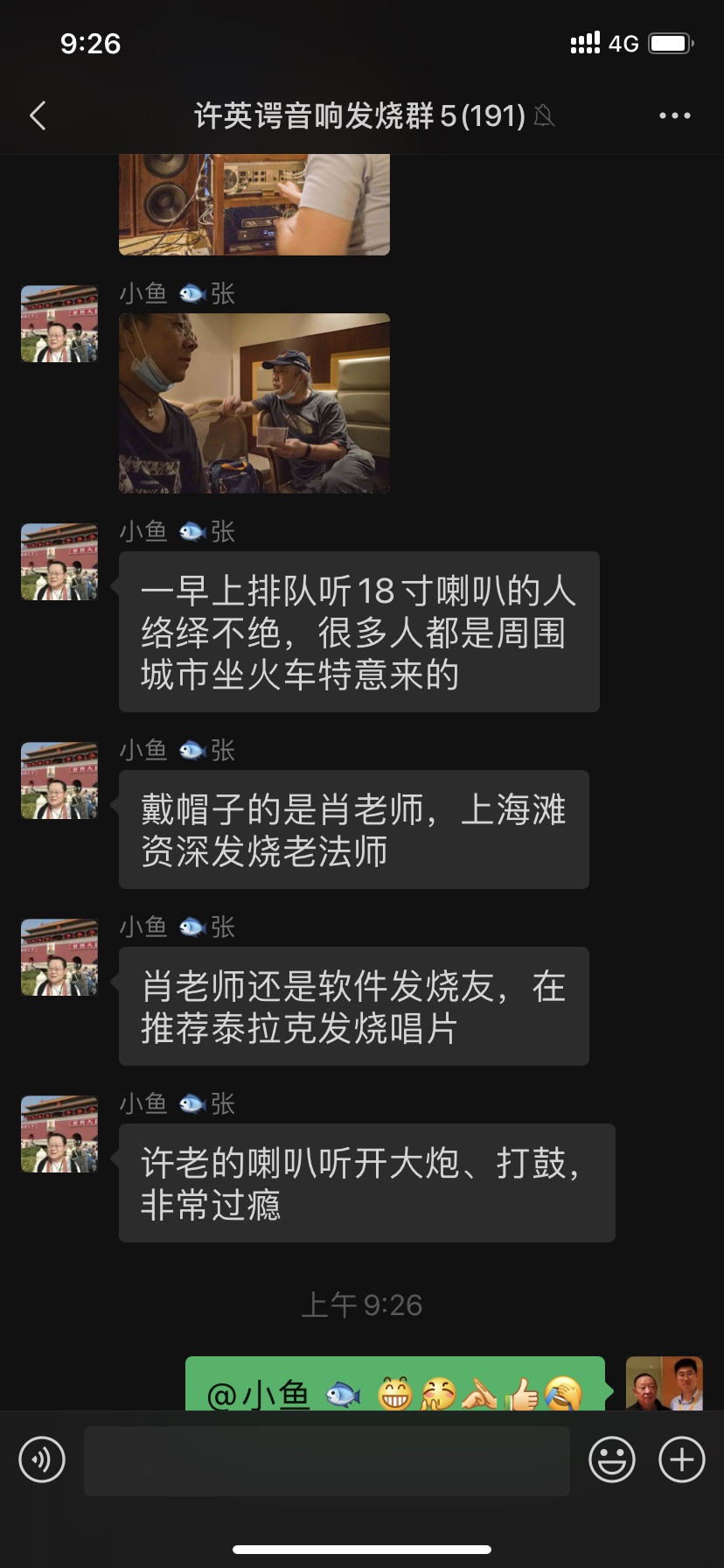Open the group chat info menu

[674, 115]
